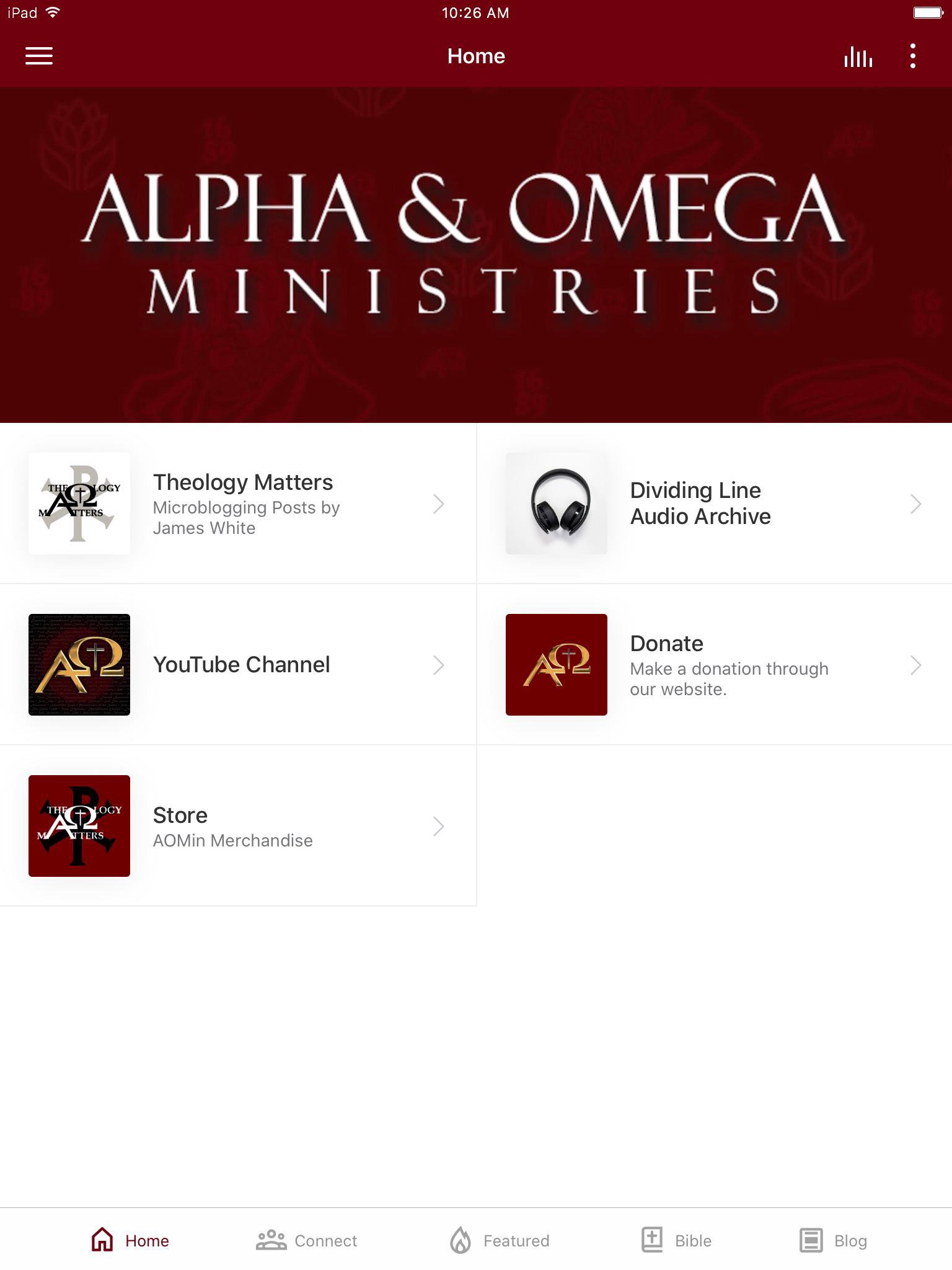
Task: Open the three-dot overflow menu
Action: (x=912, y=56)
